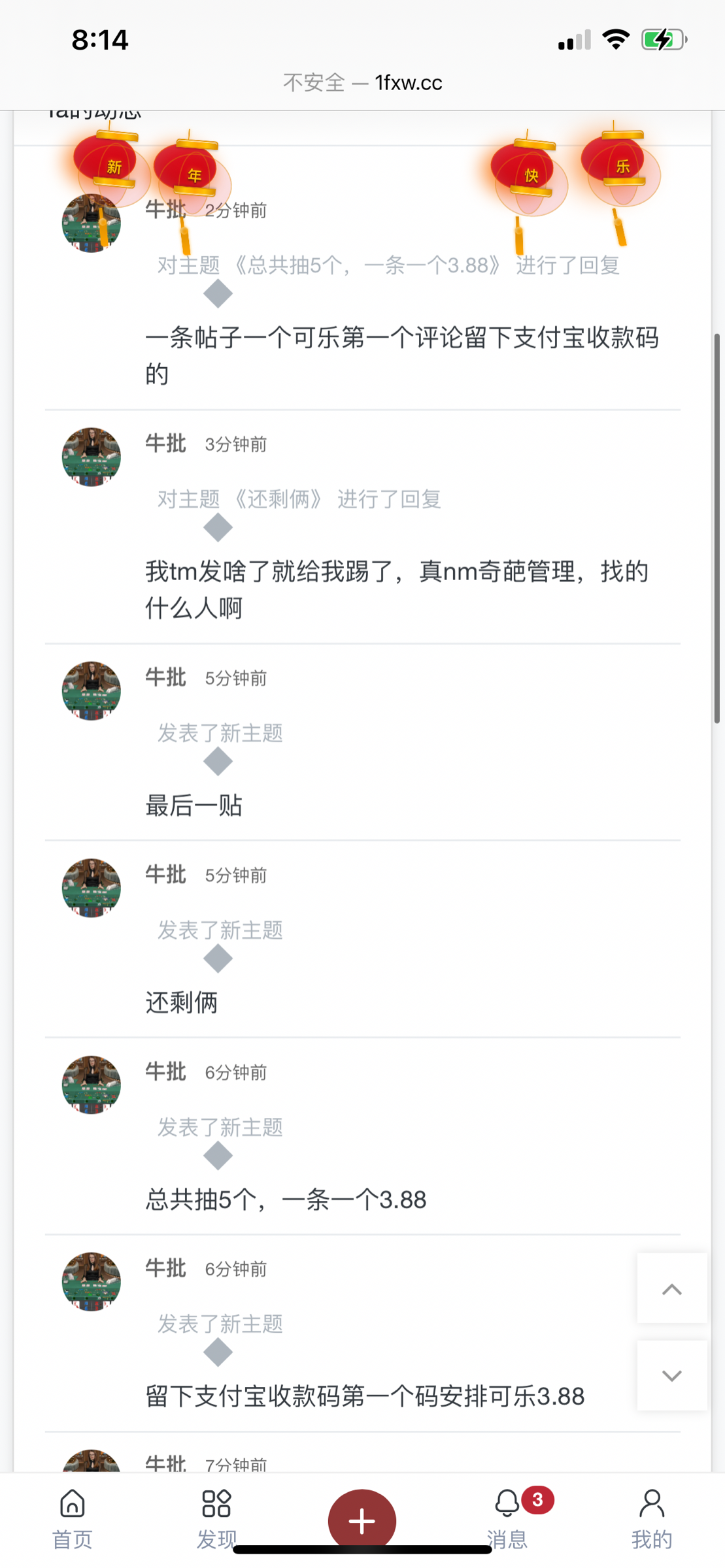This screenshot has height=1568, width=725.
Task: Tap the up chevron to scroll top
Action: click(672, 1288)
